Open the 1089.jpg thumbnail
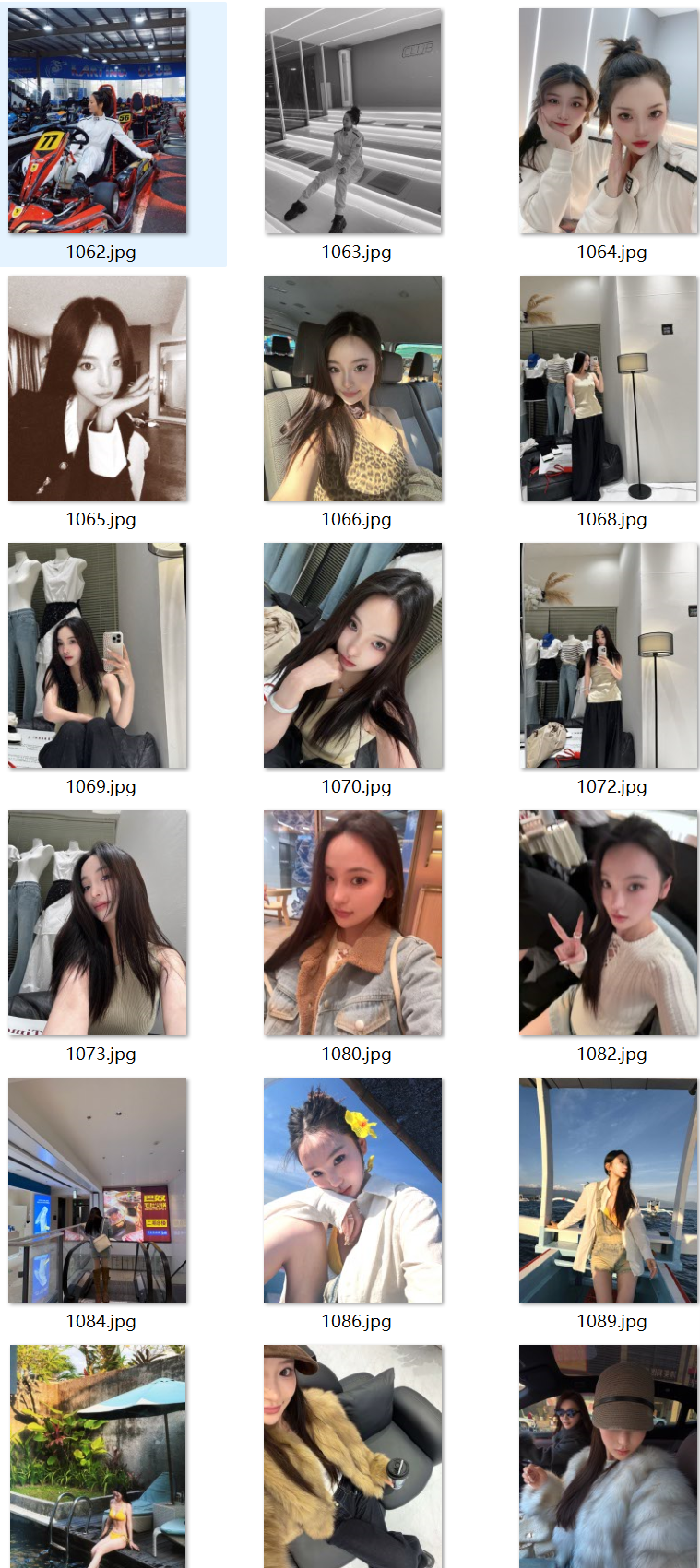The width and height of the screenshot is (700, 1568). (609, 1190)
